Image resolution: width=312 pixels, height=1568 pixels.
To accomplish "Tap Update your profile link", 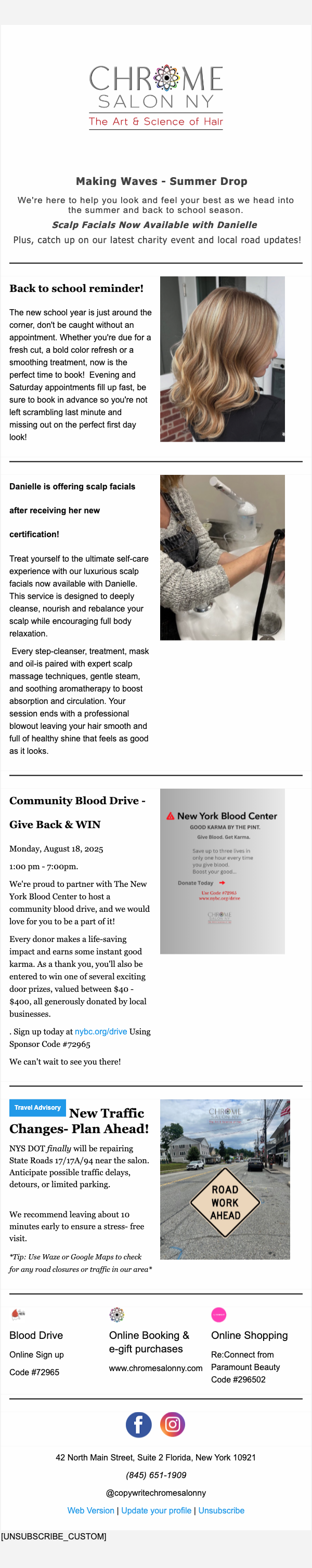I will click(x=156, y=1511).
